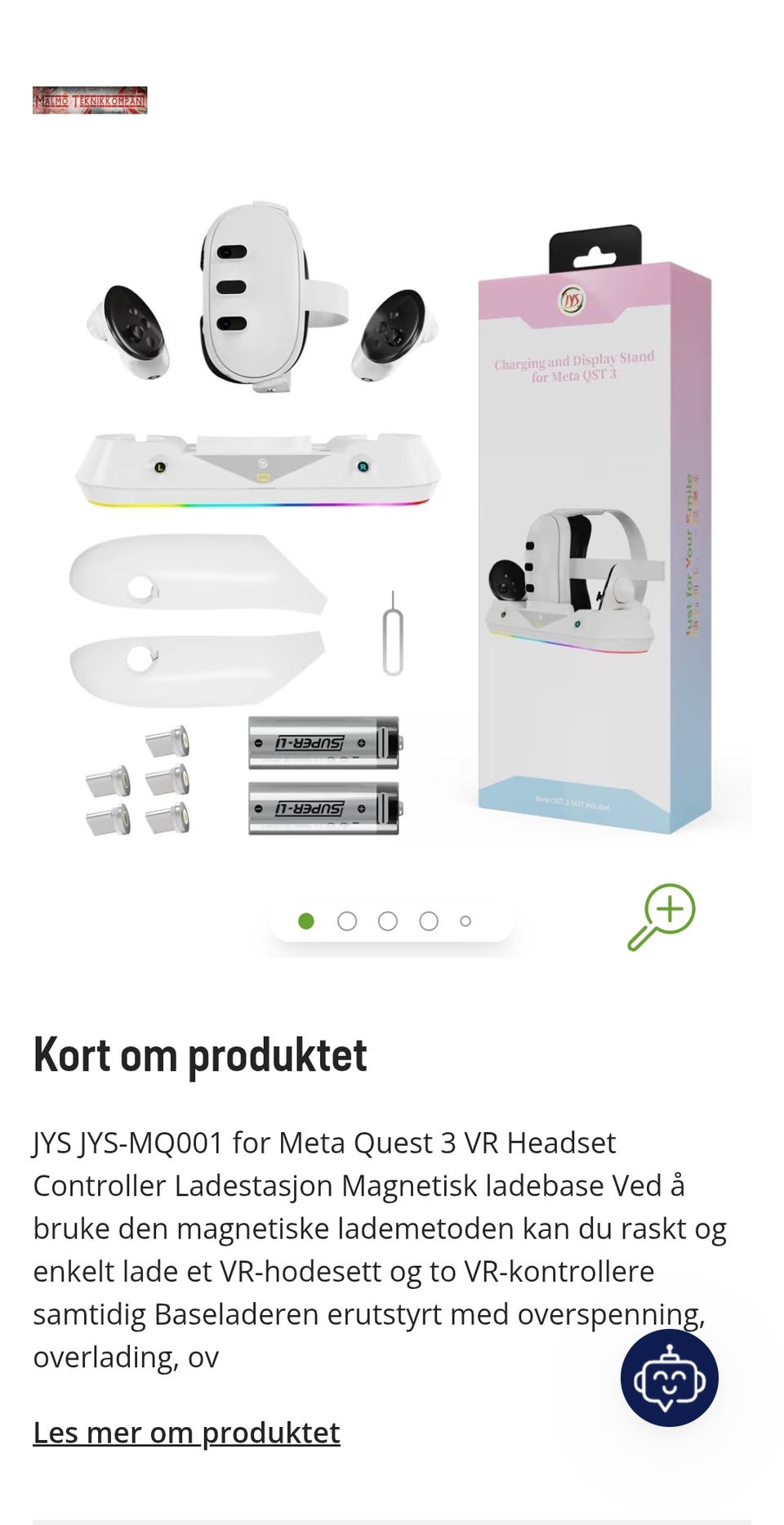Zoom the product image with the magnifier icon
The height and width of the screenshot is (1525, 784).
click(661, 916)
